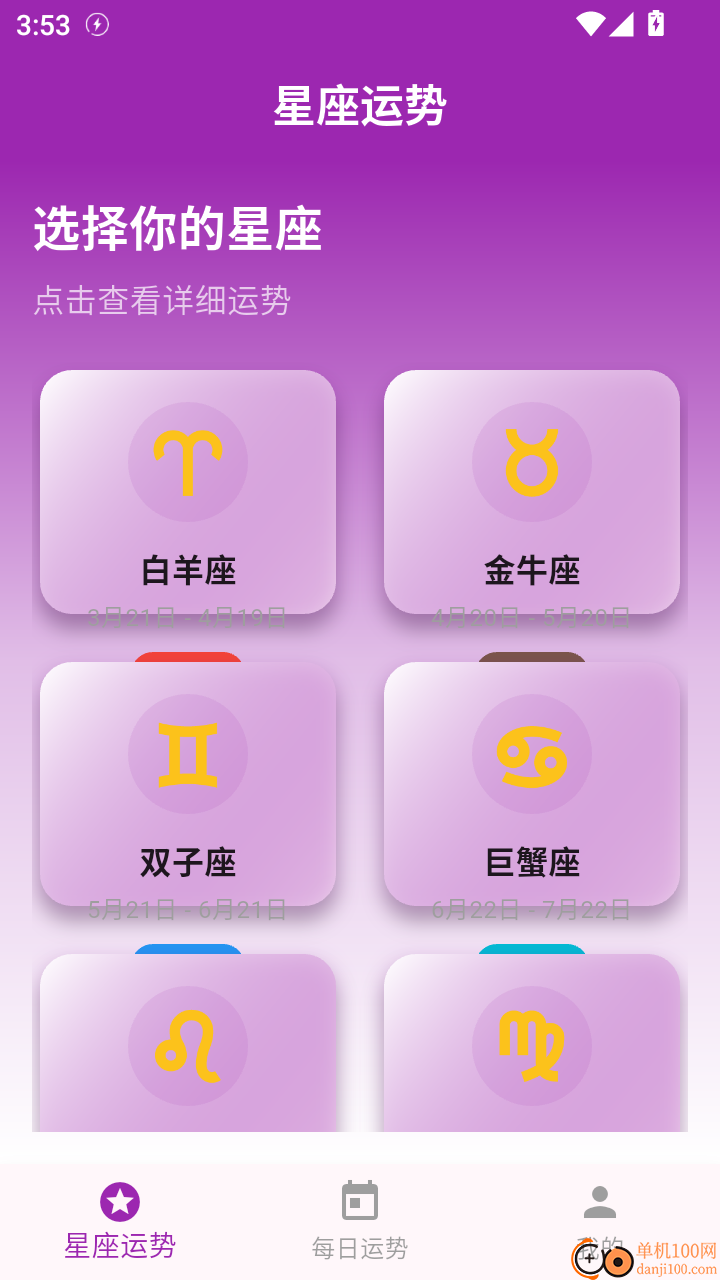Tap the 星座运势 page title
The width and height of the screenshot is (720, 1280).
(x=360, y=106)
